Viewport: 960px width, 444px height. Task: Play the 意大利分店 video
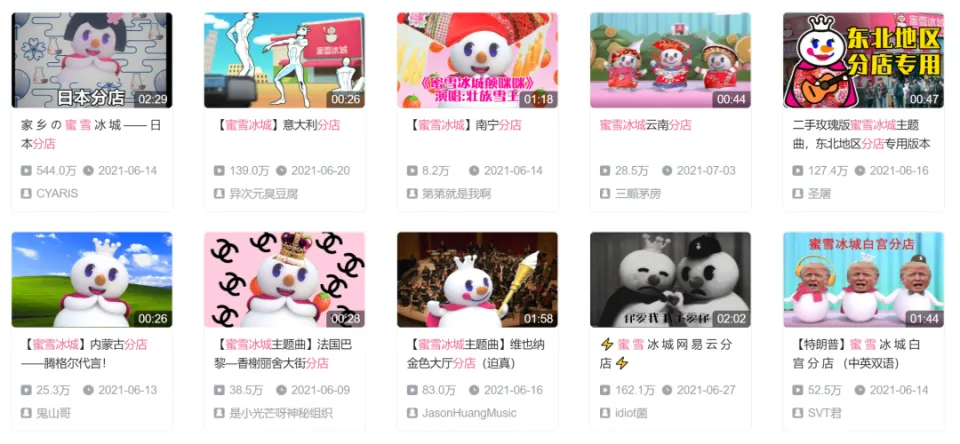click(284, 60)
